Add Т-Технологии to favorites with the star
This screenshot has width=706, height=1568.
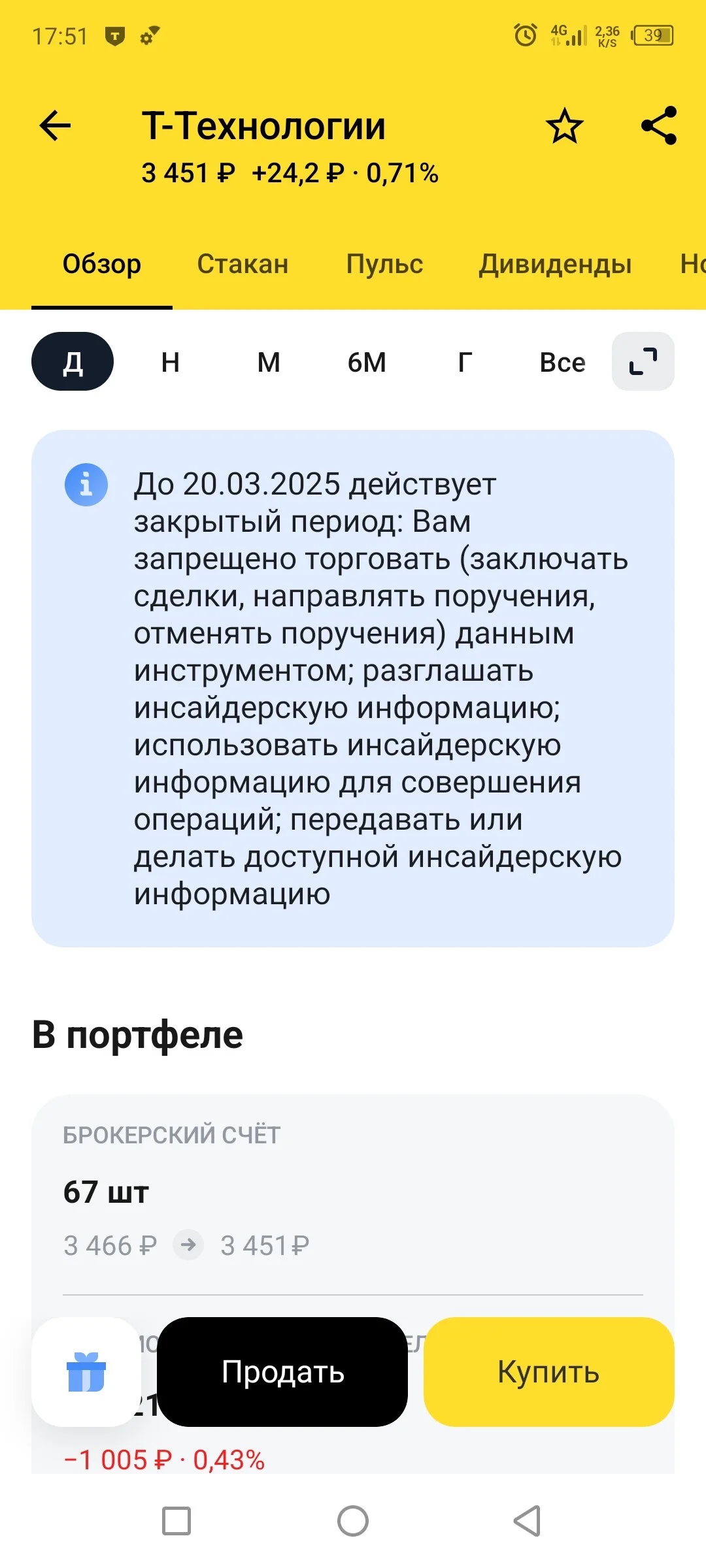(x=564, y=126)
